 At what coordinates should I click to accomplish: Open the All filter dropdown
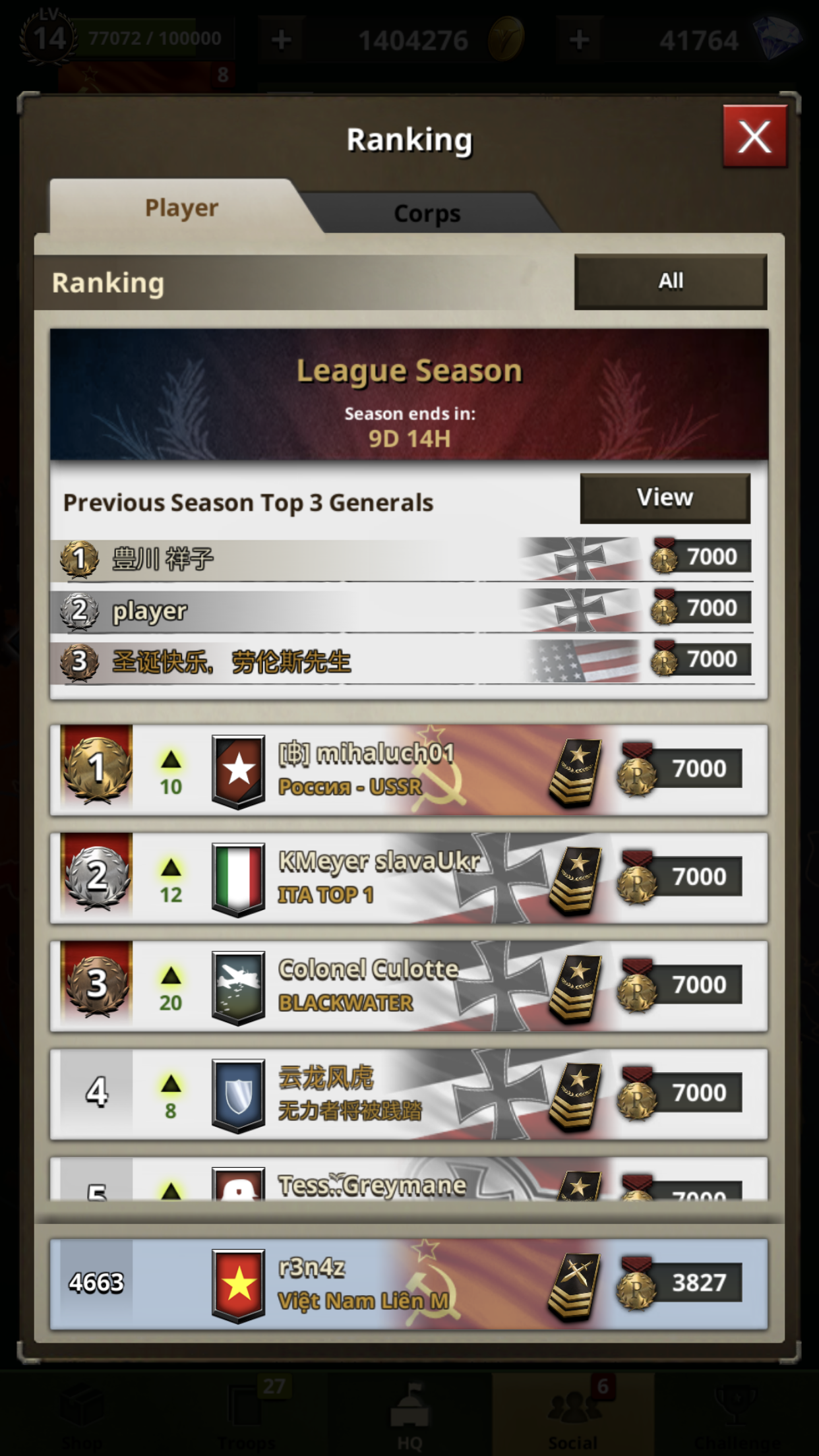point(671,282)
